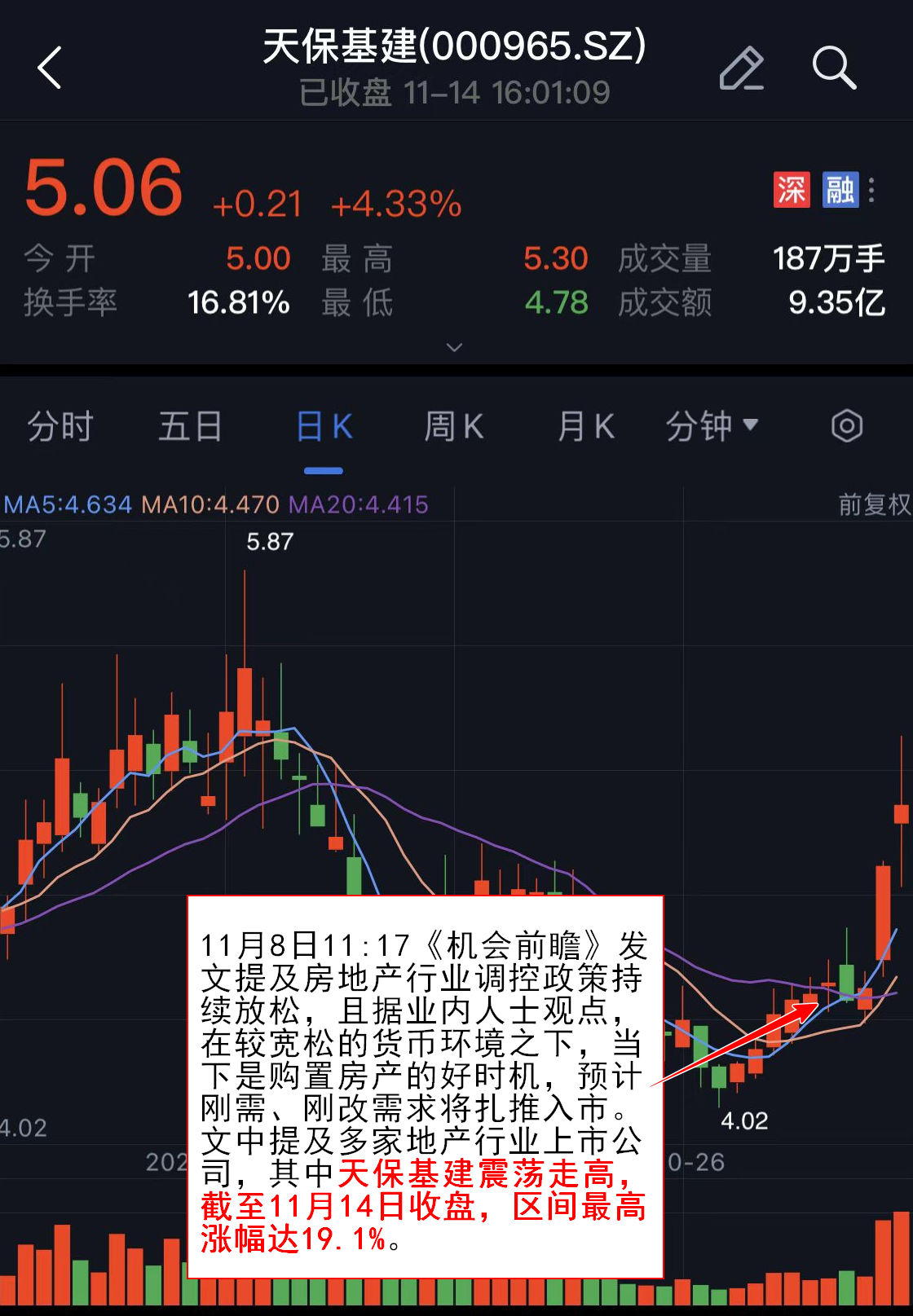Switch to the 分时 chart tab

(x=60, y=426)
